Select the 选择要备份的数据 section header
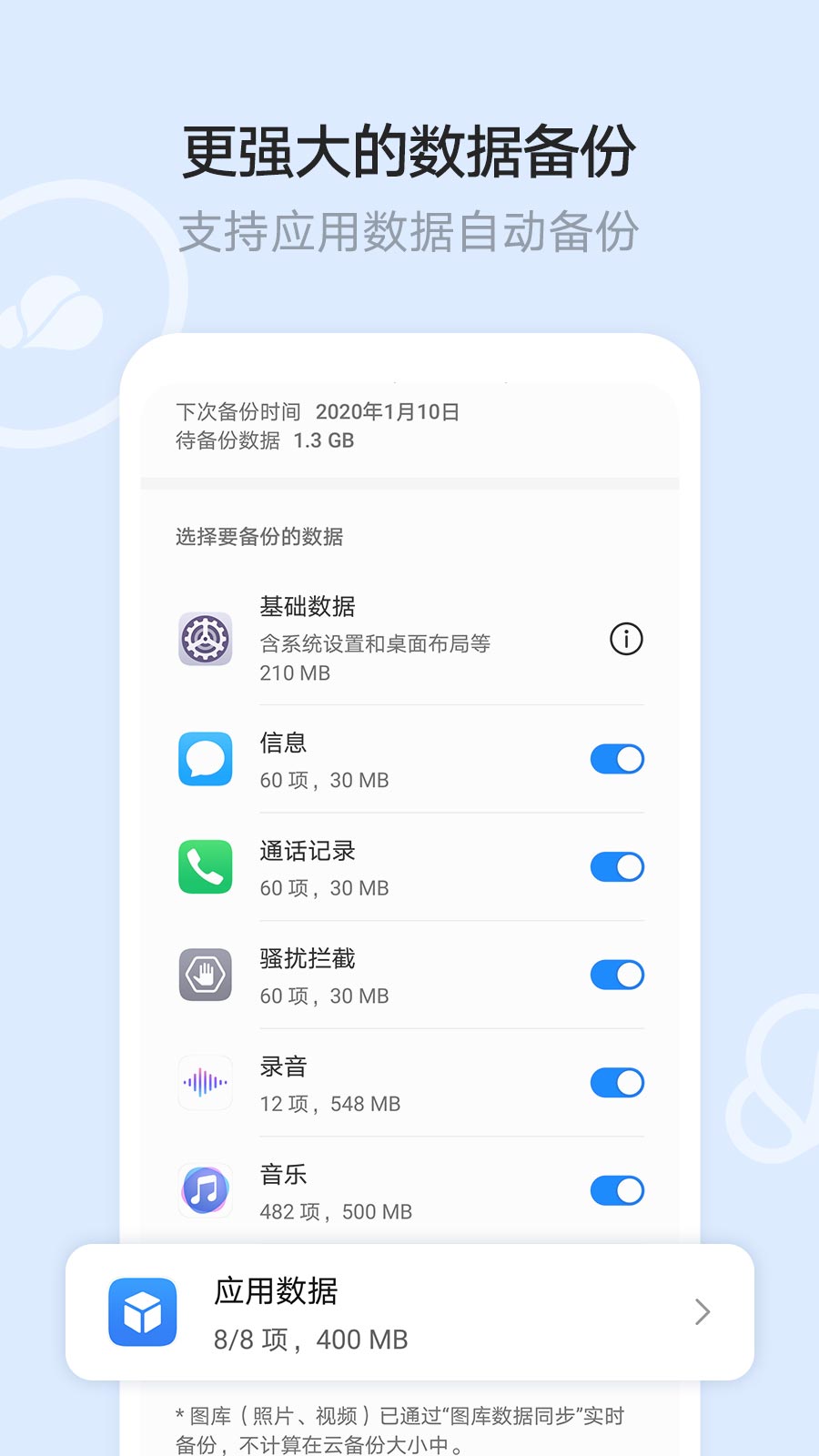Viewport: 819px width, 1456px height. 258,537
